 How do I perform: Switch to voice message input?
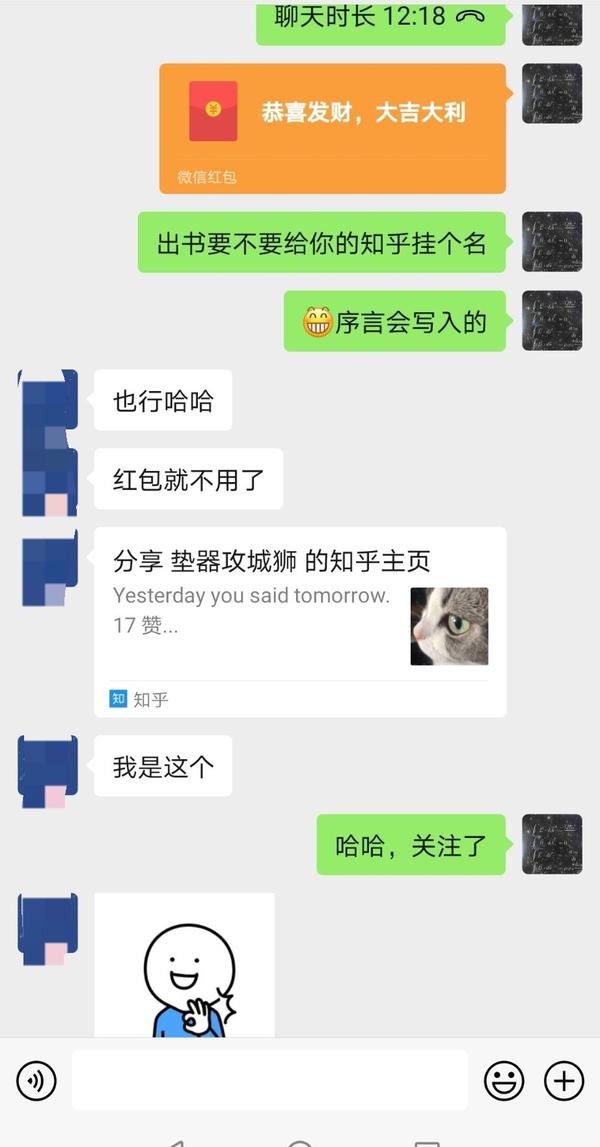tap(36, 1080)
